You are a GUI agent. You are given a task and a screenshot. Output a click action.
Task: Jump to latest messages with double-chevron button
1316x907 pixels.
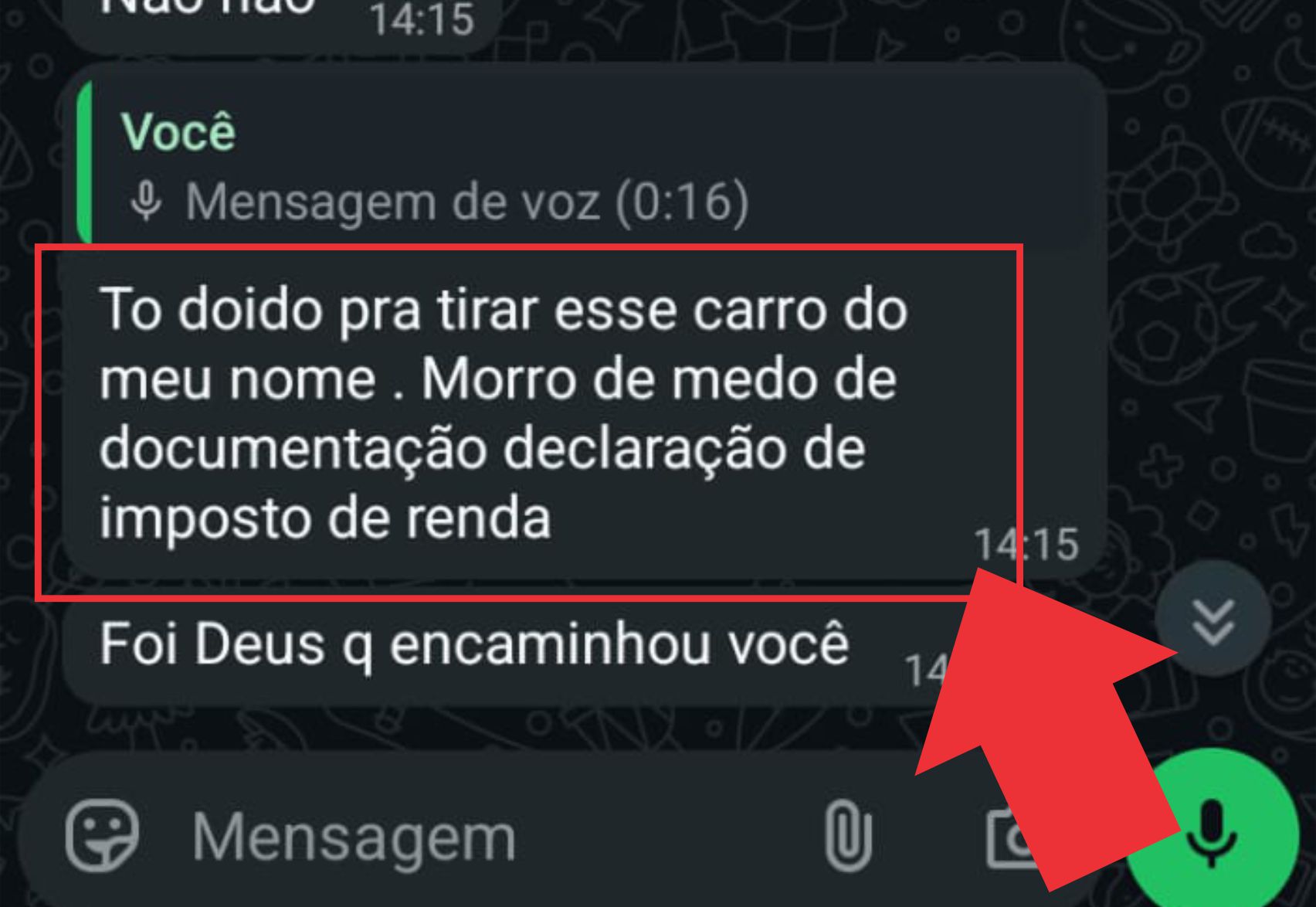tap(1213, 620)
